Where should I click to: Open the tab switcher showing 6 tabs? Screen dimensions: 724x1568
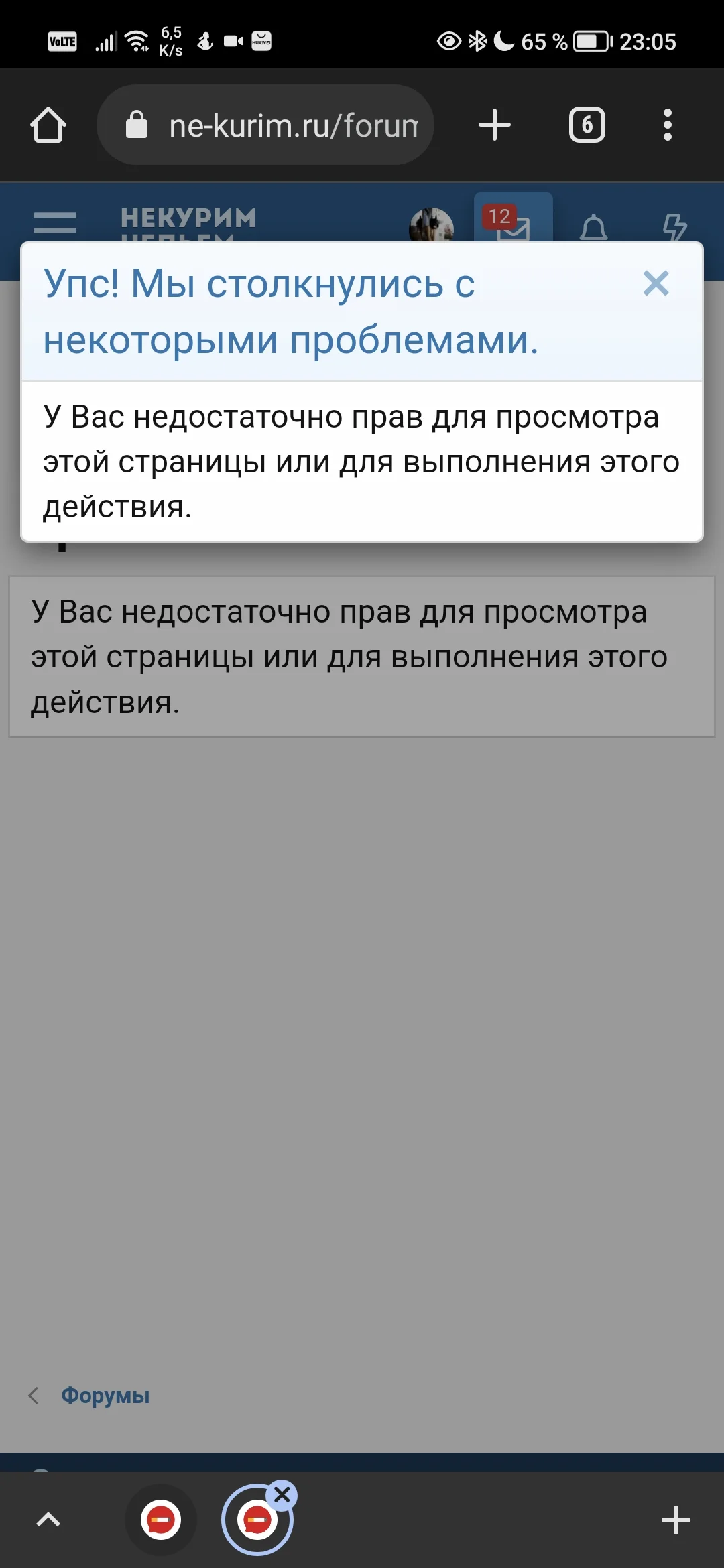(x=587, y=125)
